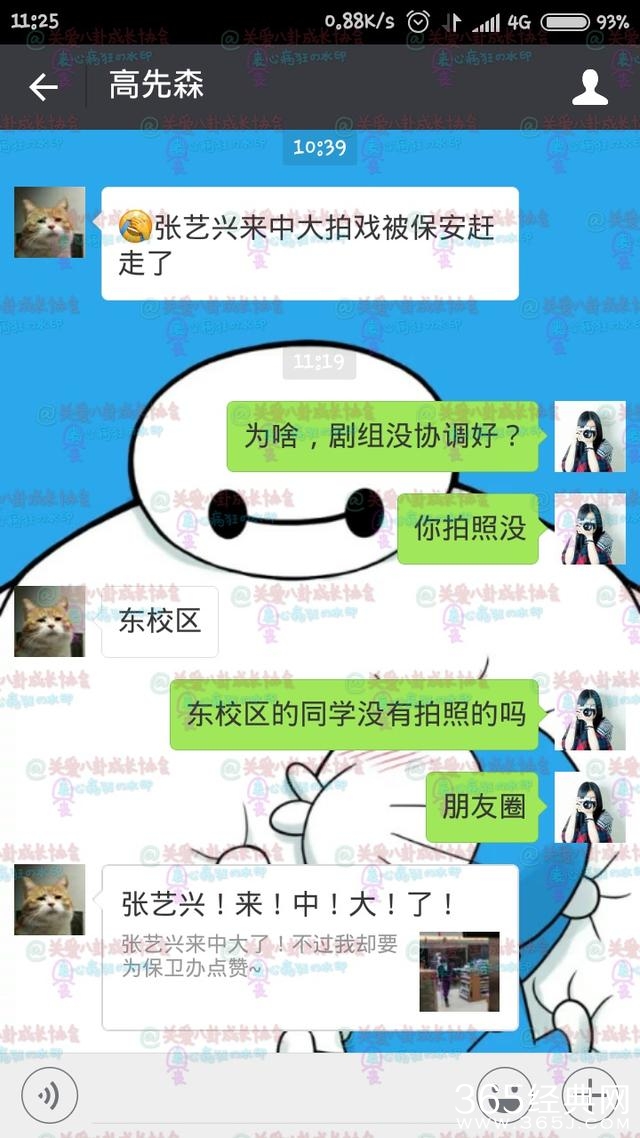This screenshot has height=1138, width=640.
Task: Open chat info profile icon
Action: (590, 87)
